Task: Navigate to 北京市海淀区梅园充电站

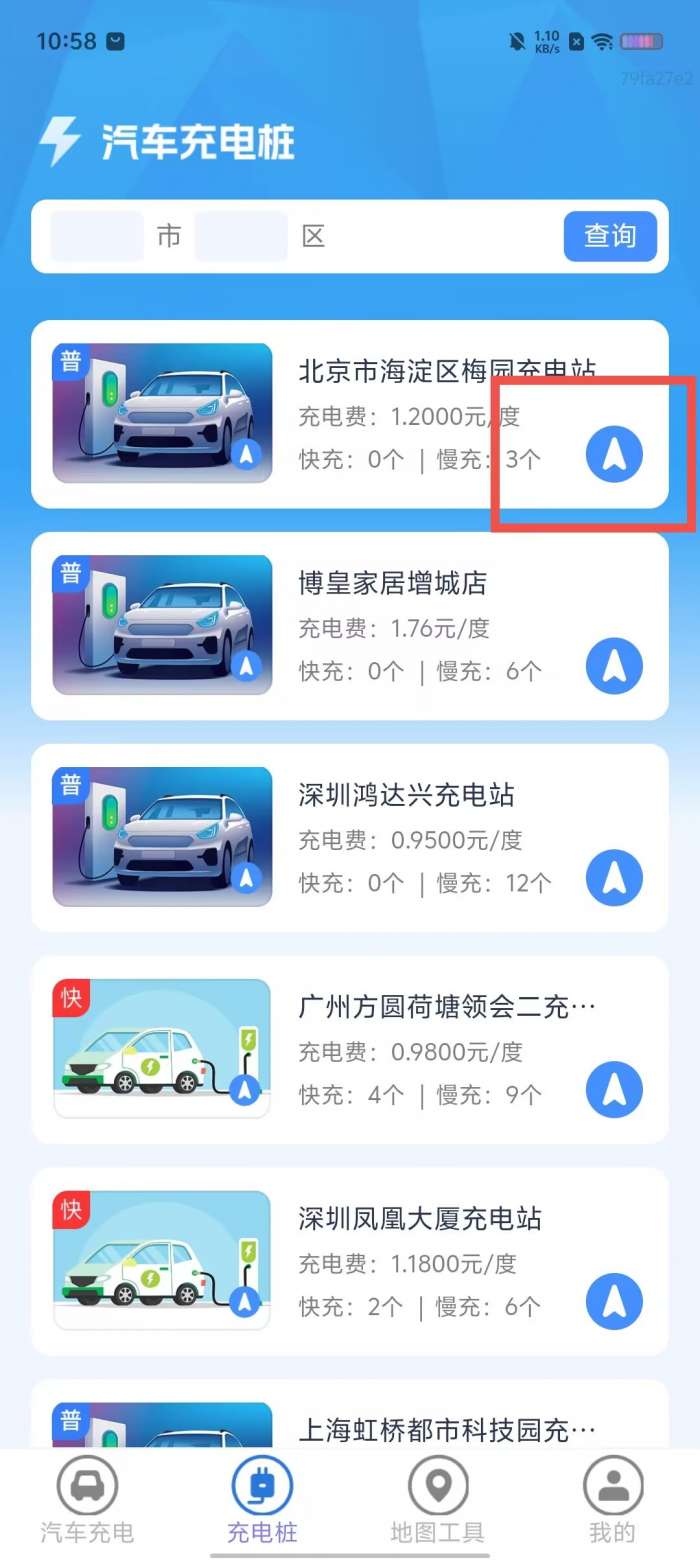Action: 614,454
